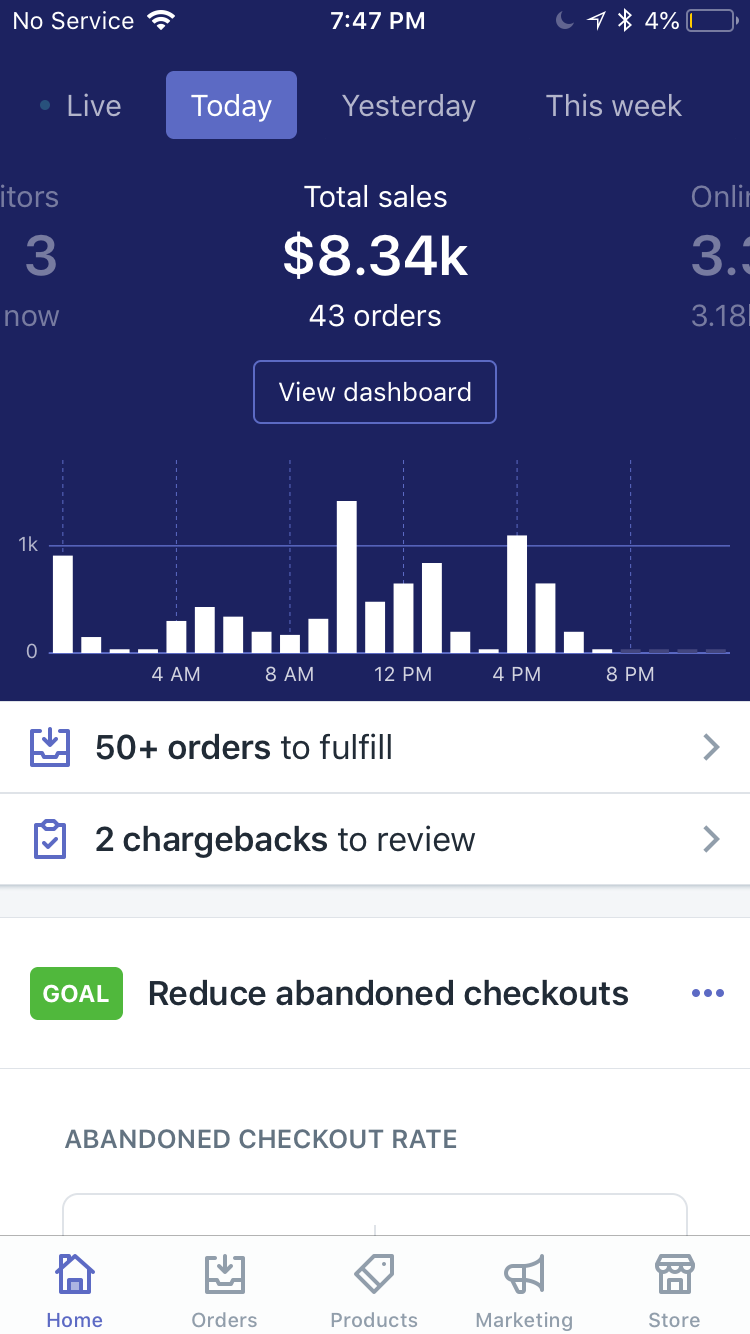
Task: Open options for abandoned checkouts goal
Action: click(707, 993)
